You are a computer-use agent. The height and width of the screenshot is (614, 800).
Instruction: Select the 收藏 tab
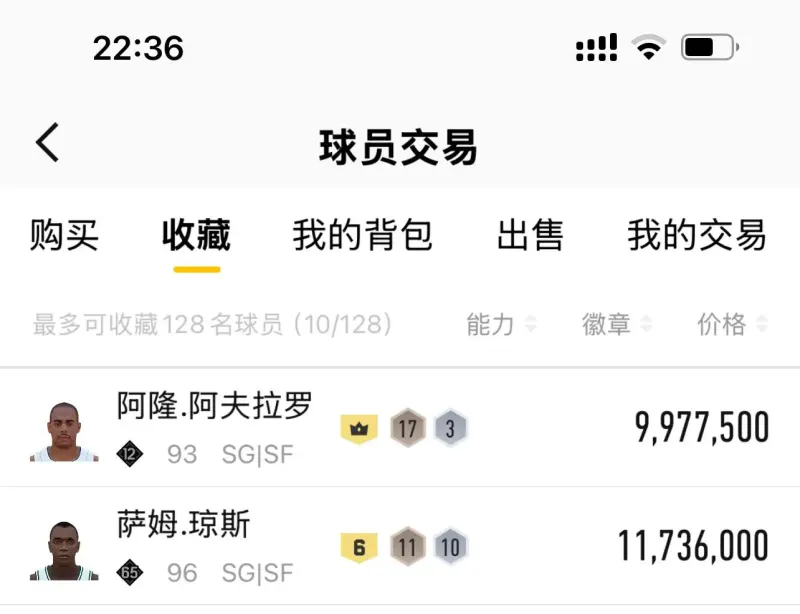tap(196, 235)
